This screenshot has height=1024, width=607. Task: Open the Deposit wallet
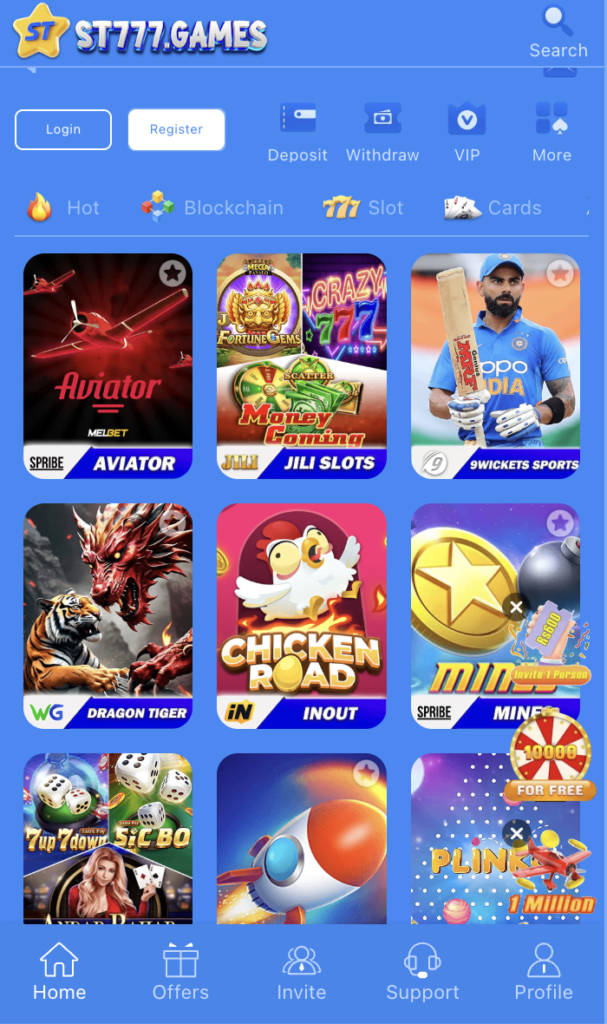click(x=297, y=132)
